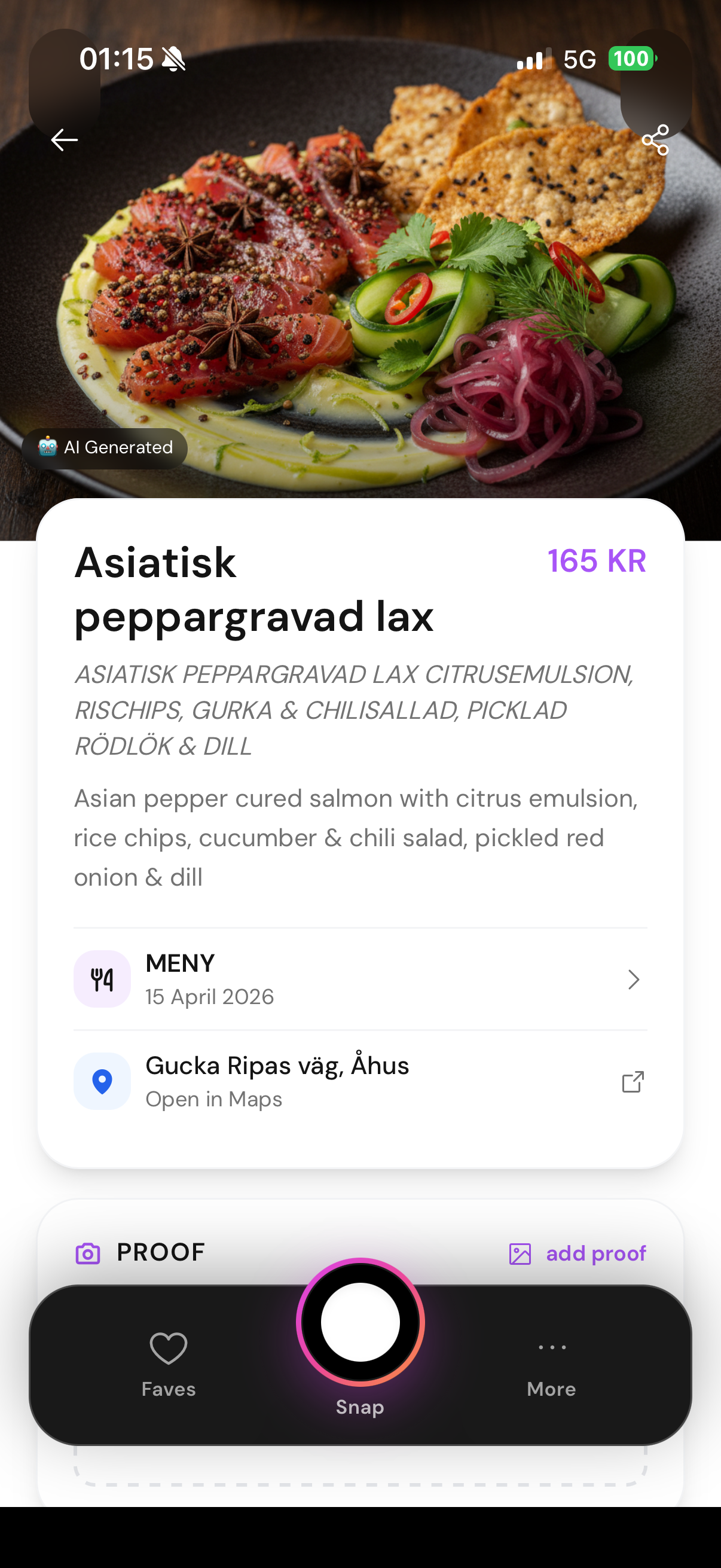Hit the Snap camera button
Screen dimensions: 721x1568
tap(360, 1322)
